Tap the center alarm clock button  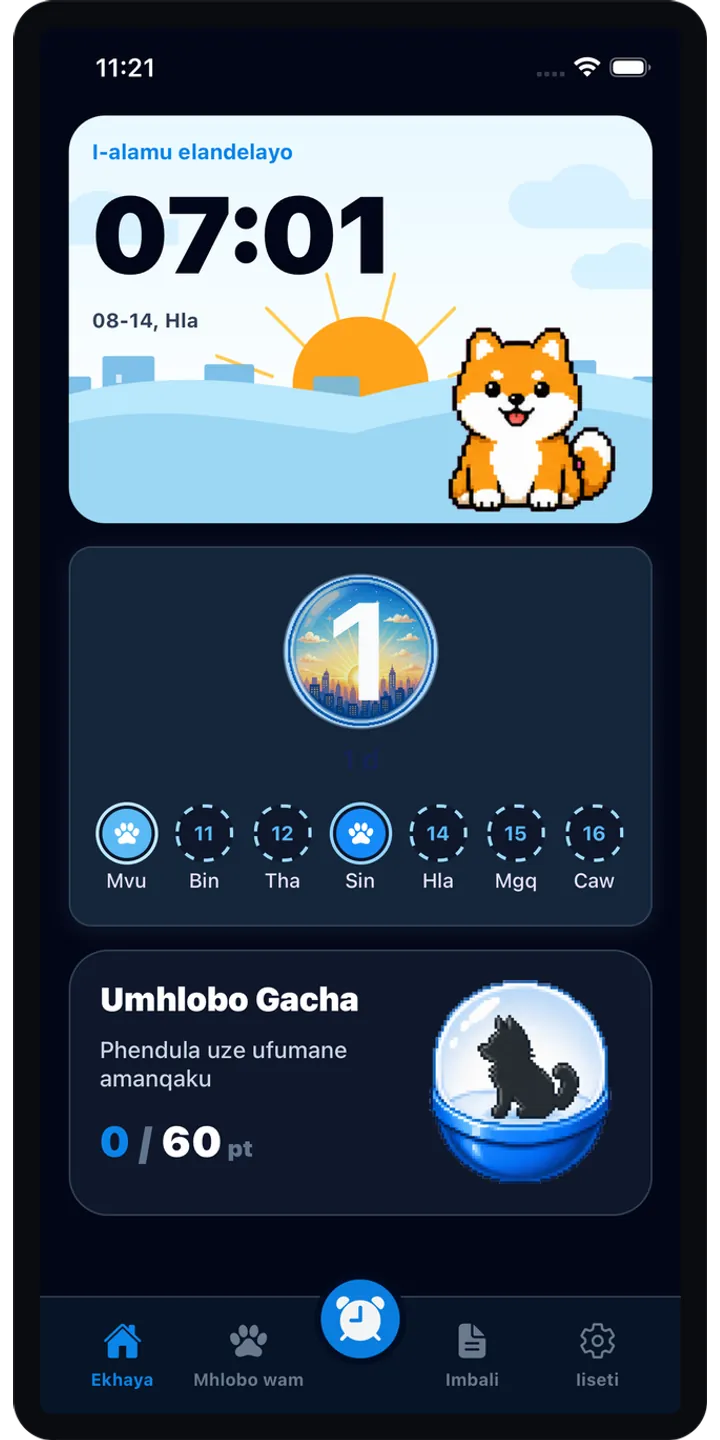click(360, 1319)
